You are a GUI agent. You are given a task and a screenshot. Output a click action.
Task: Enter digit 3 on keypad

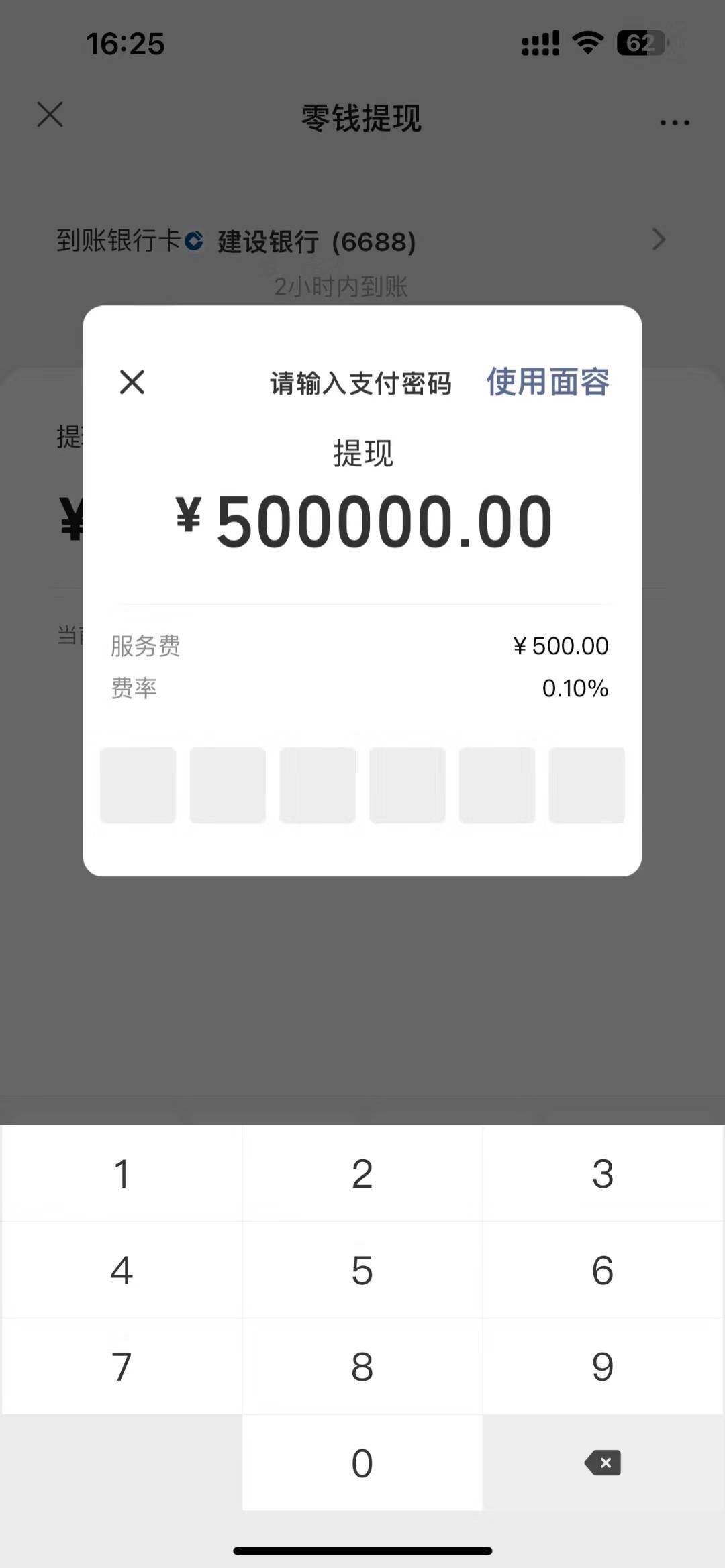click(602, 1174)
